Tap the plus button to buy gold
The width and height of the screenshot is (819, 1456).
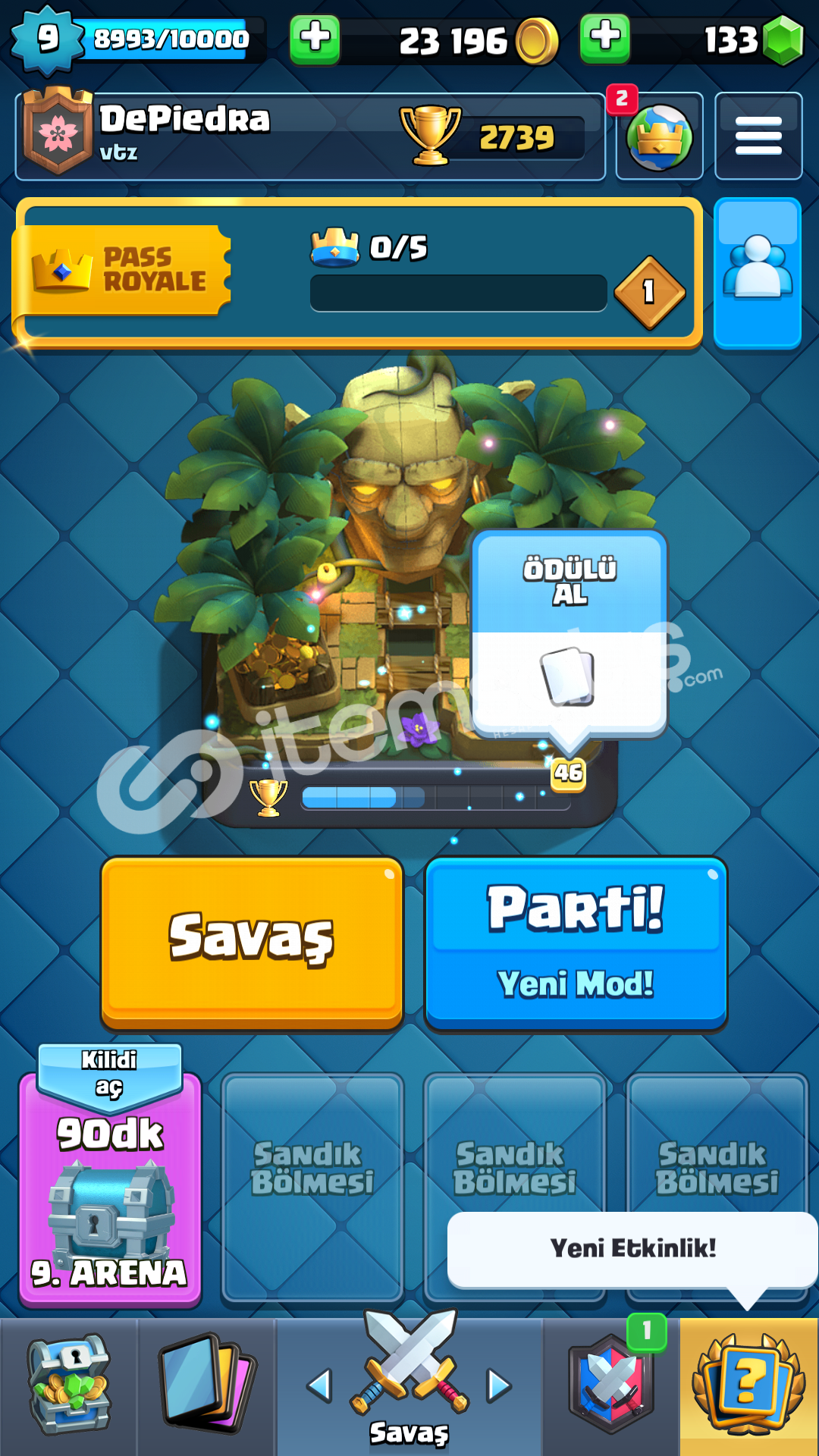tap(315, 39)
